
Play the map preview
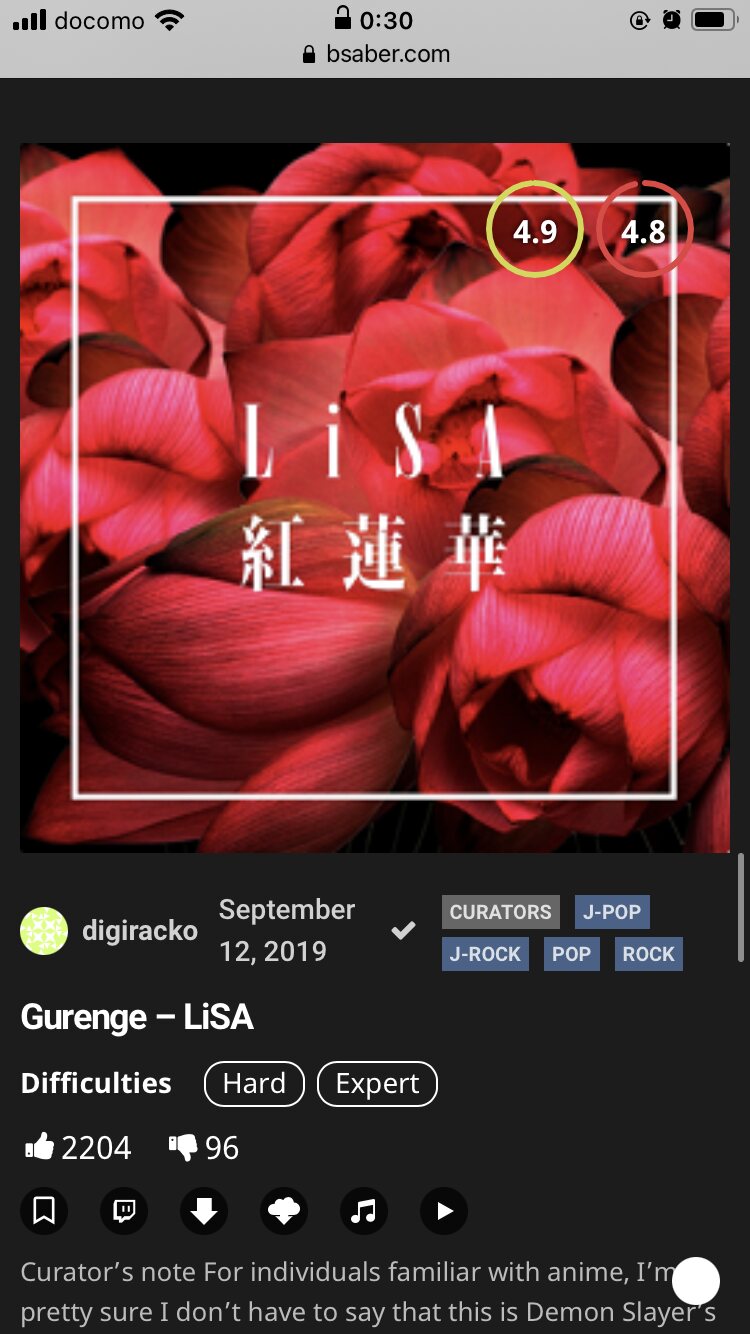click(x=444, y=1212)
